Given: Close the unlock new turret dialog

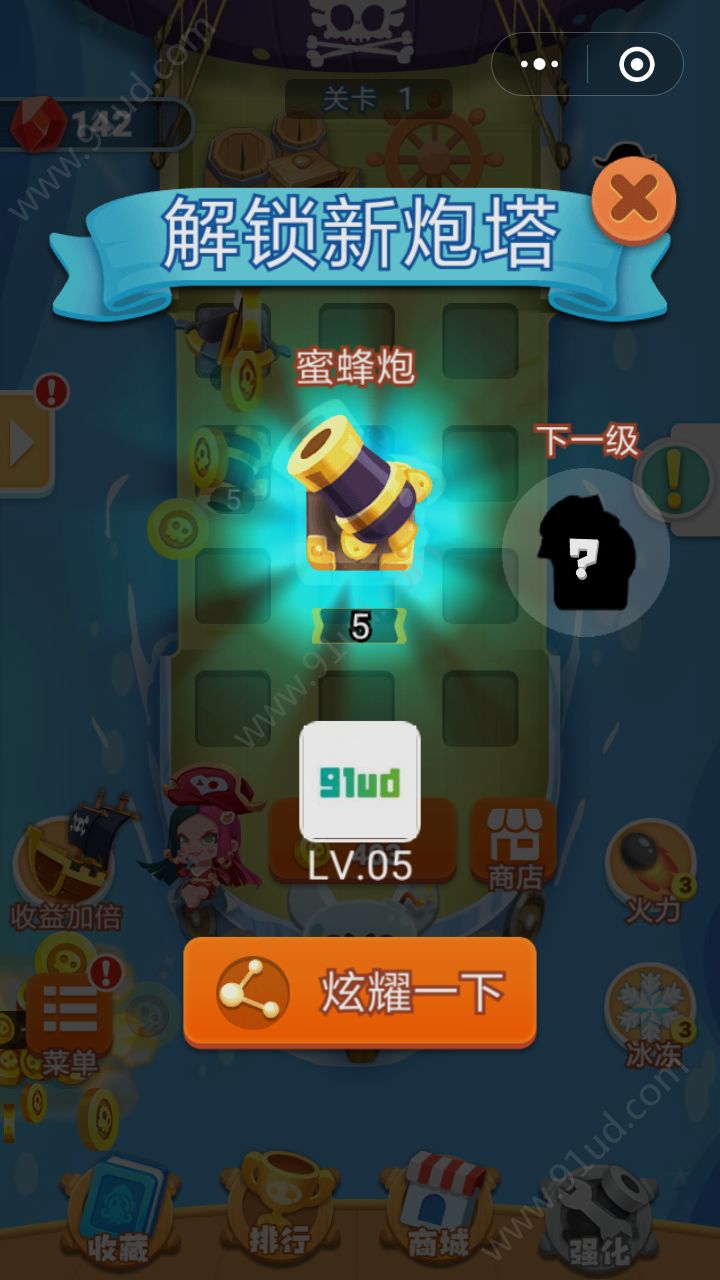Looking at the screenshot, I should [633, 200].
